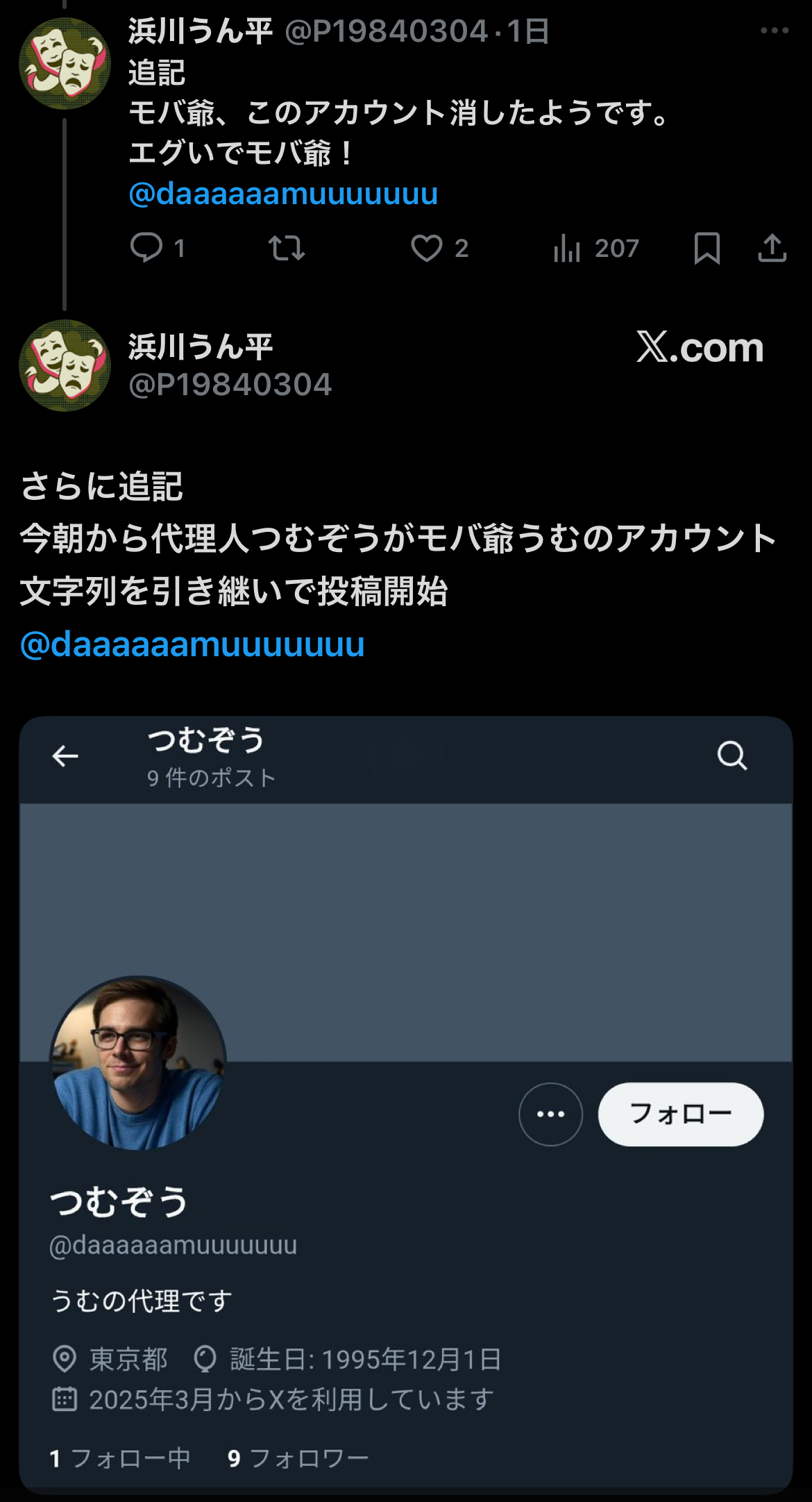
Task: Open the overflow menu on the 追記 post
Action: coord(775,31)
